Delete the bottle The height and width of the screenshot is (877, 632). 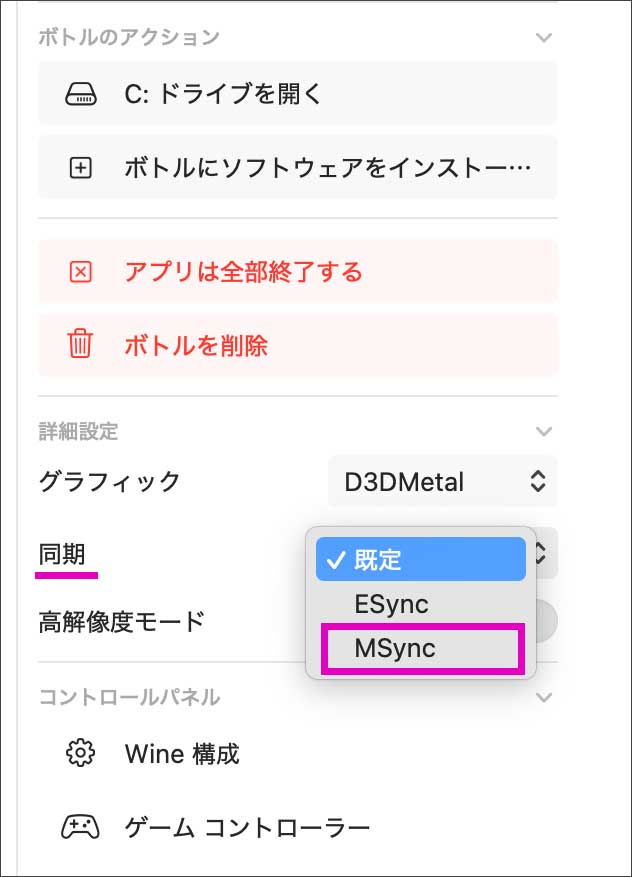click(297, 346)
